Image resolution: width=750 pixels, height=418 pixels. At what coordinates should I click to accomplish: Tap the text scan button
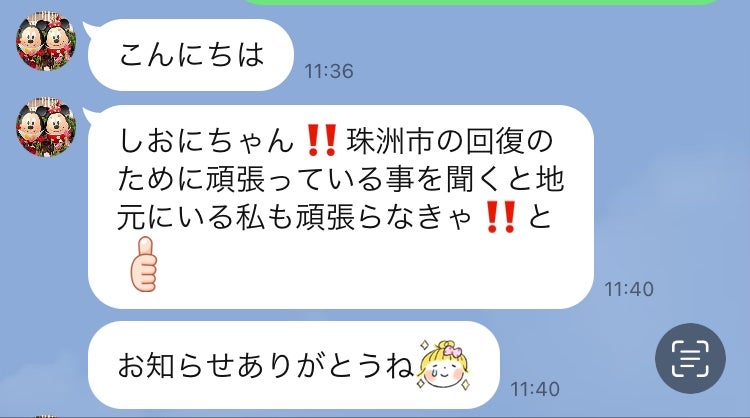(x=689, y=357)
